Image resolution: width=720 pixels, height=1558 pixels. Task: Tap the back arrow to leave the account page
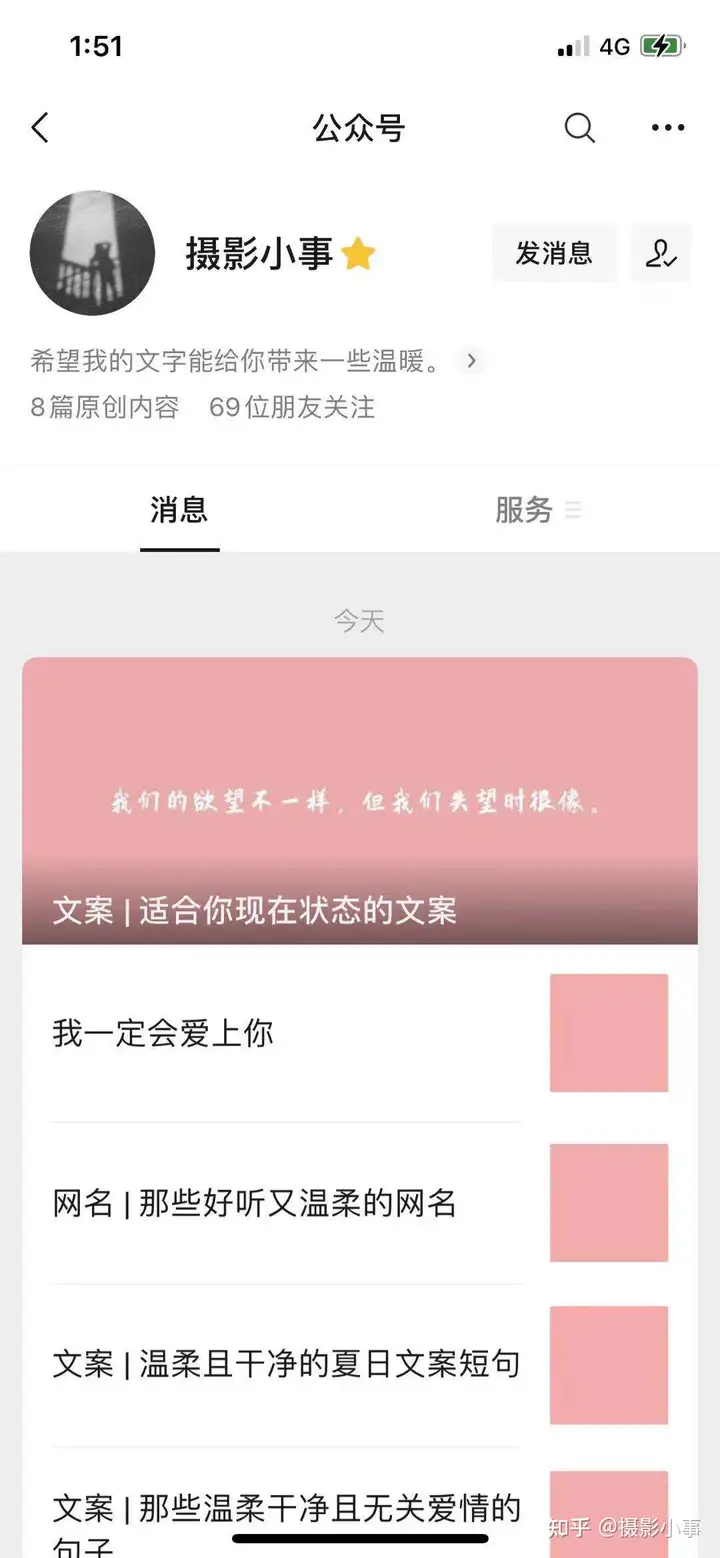tap(40, 128)
